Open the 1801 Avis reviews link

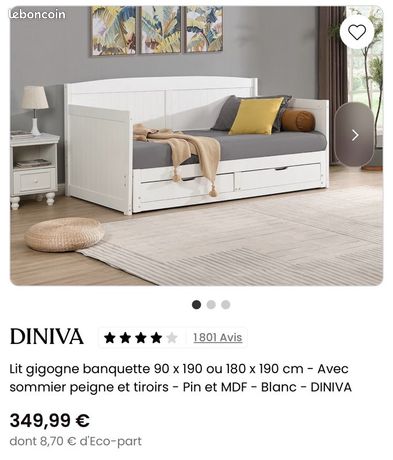[x=218, y=338]
